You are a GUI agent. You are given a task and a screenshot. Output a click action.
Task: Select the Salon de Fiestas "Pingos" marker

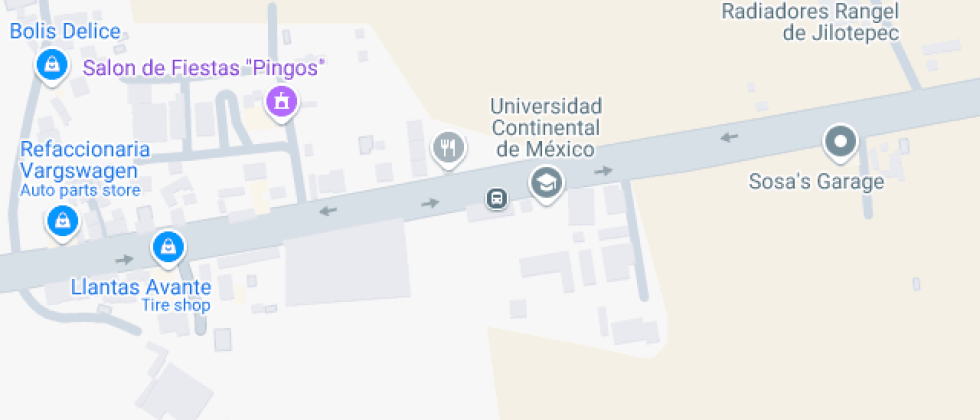(x=282, y=100)
